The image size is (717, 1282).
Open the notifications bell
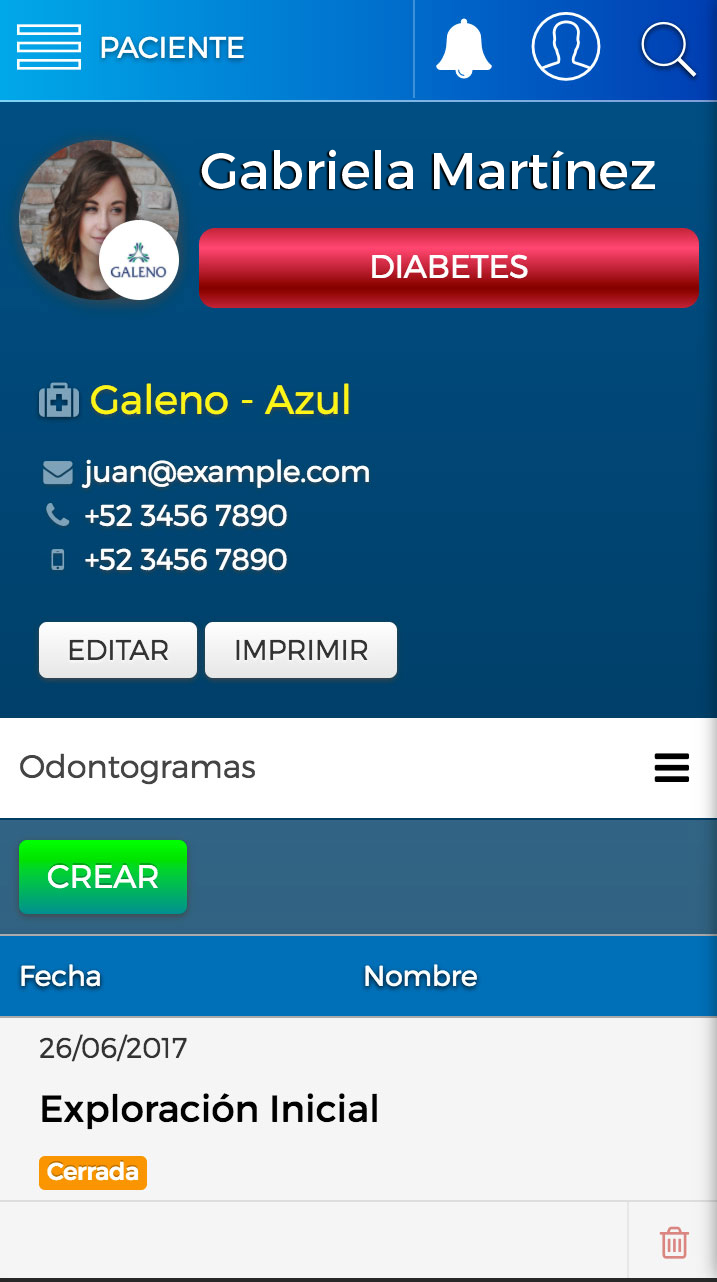(x=463, y=47)
